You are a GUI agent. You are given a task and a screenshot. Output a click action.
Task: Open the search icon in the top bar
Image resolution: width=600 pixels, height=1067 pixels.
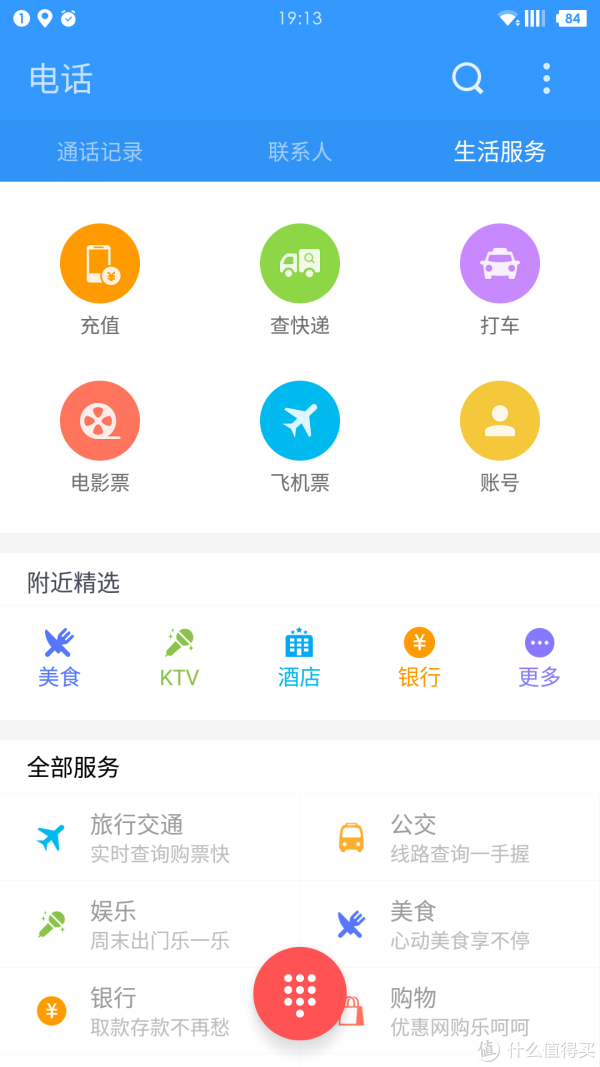click(467, 78)
